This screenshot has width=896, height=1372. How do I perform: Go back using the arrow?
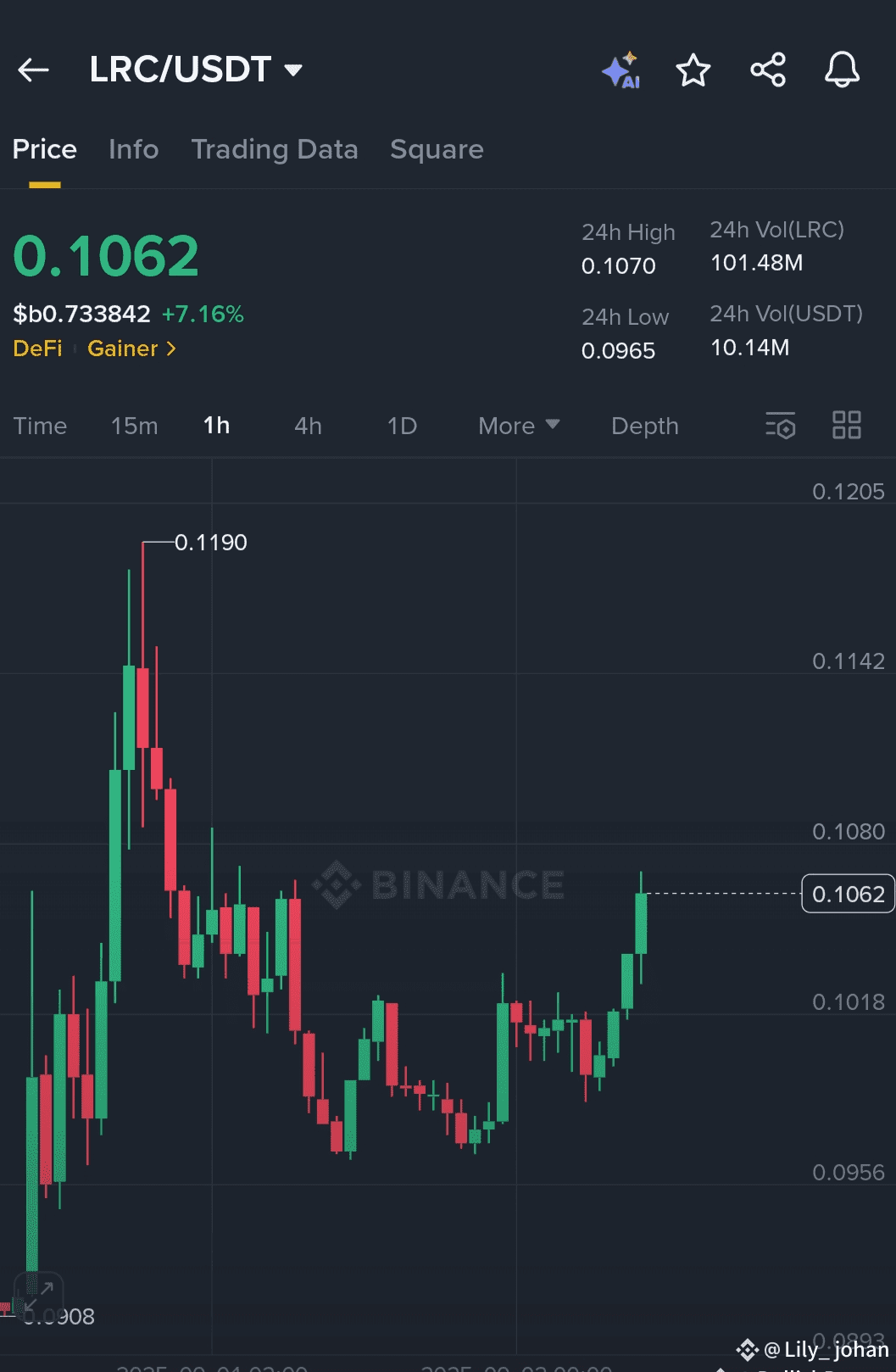coord(34,70)
